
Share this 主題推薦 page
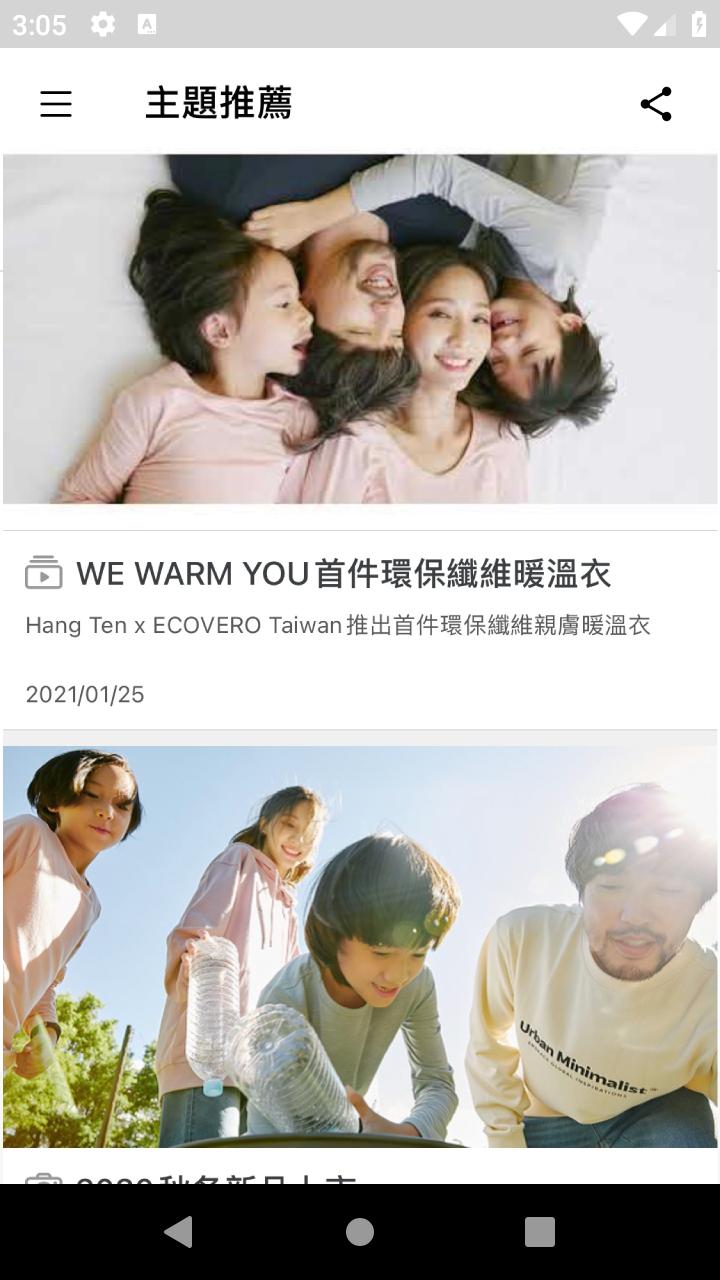[656, 104]
